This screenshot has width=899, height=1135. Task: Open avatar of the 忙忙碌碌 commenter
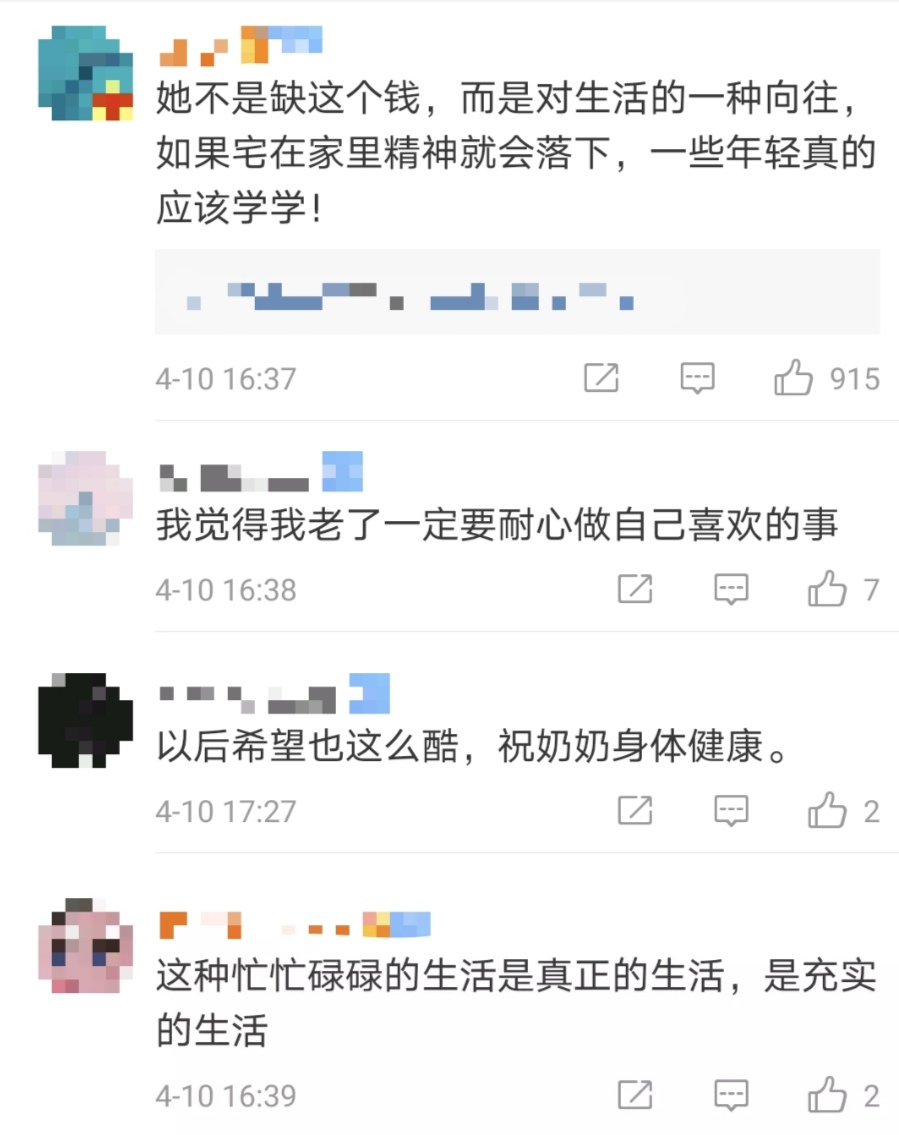pos(85,946)
